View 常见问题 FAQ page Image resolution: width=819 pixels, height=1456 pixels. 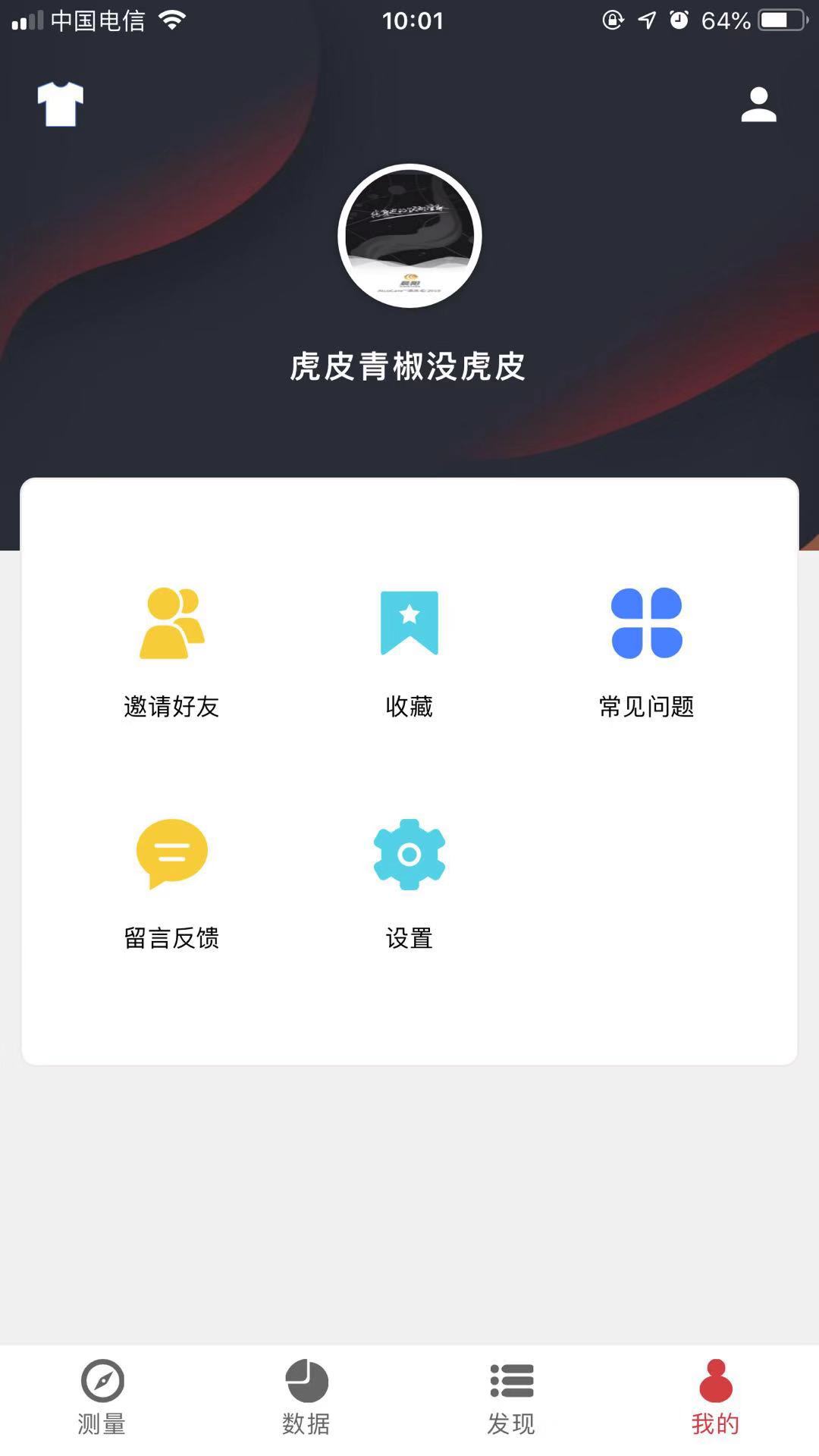pyautogui.click(x=647, y=651)
